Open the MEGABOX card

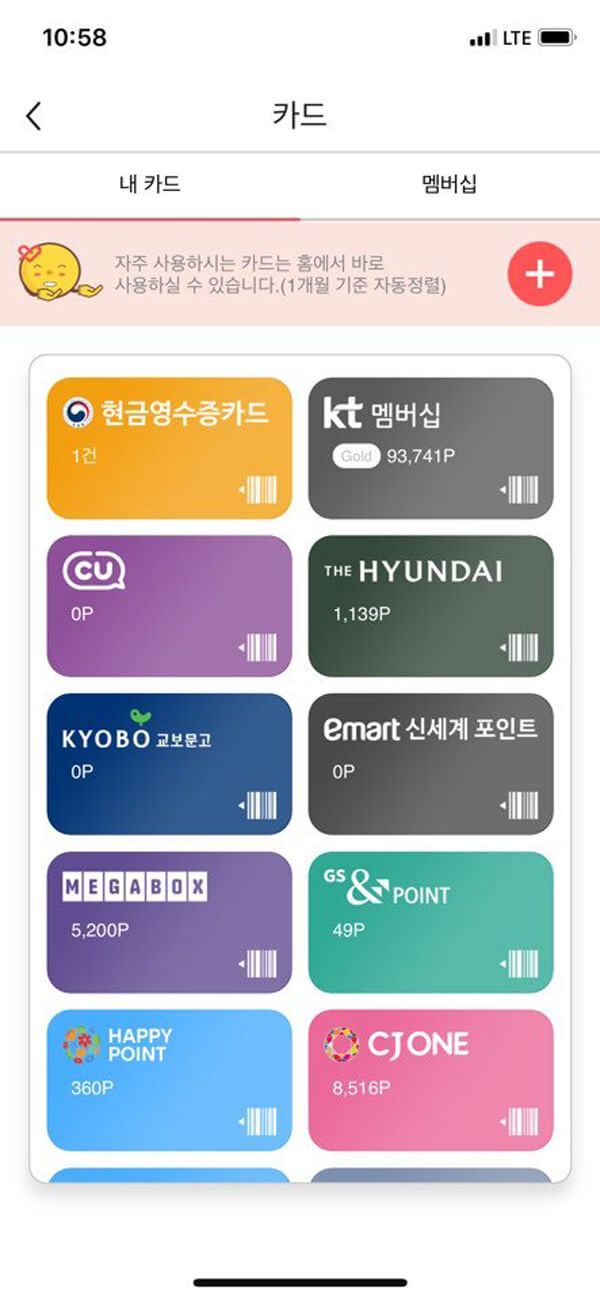coord(169,922)
